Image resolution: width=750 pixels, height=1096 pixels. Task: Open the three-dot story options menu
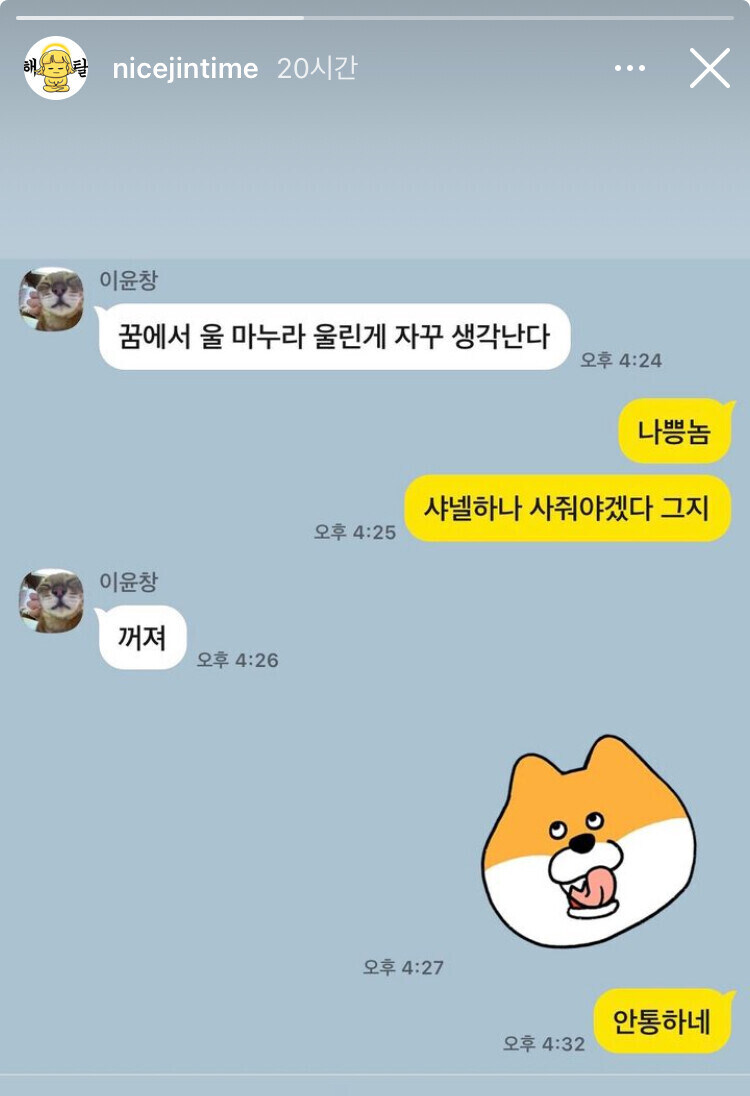click(x=630, y=68)
